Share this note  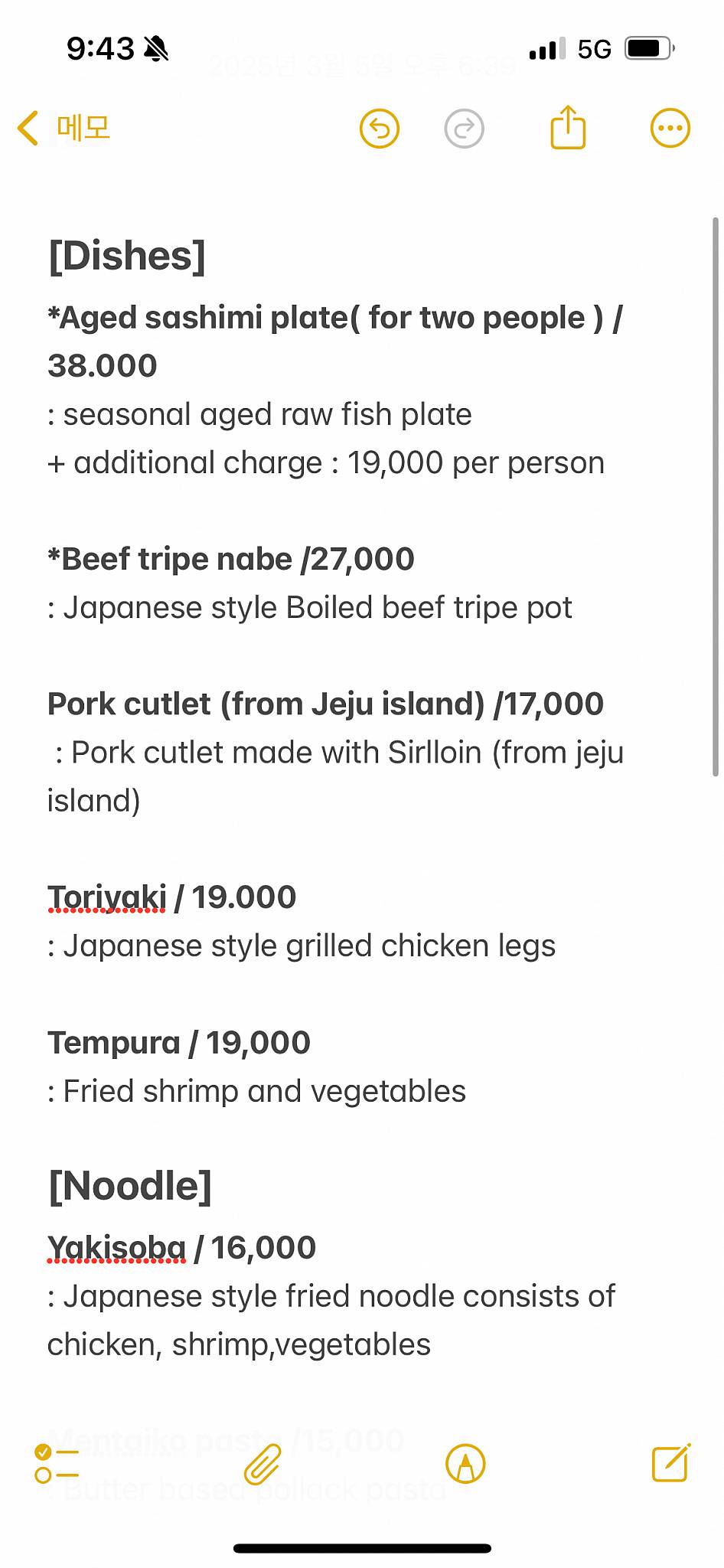click(x=568, y=126)
